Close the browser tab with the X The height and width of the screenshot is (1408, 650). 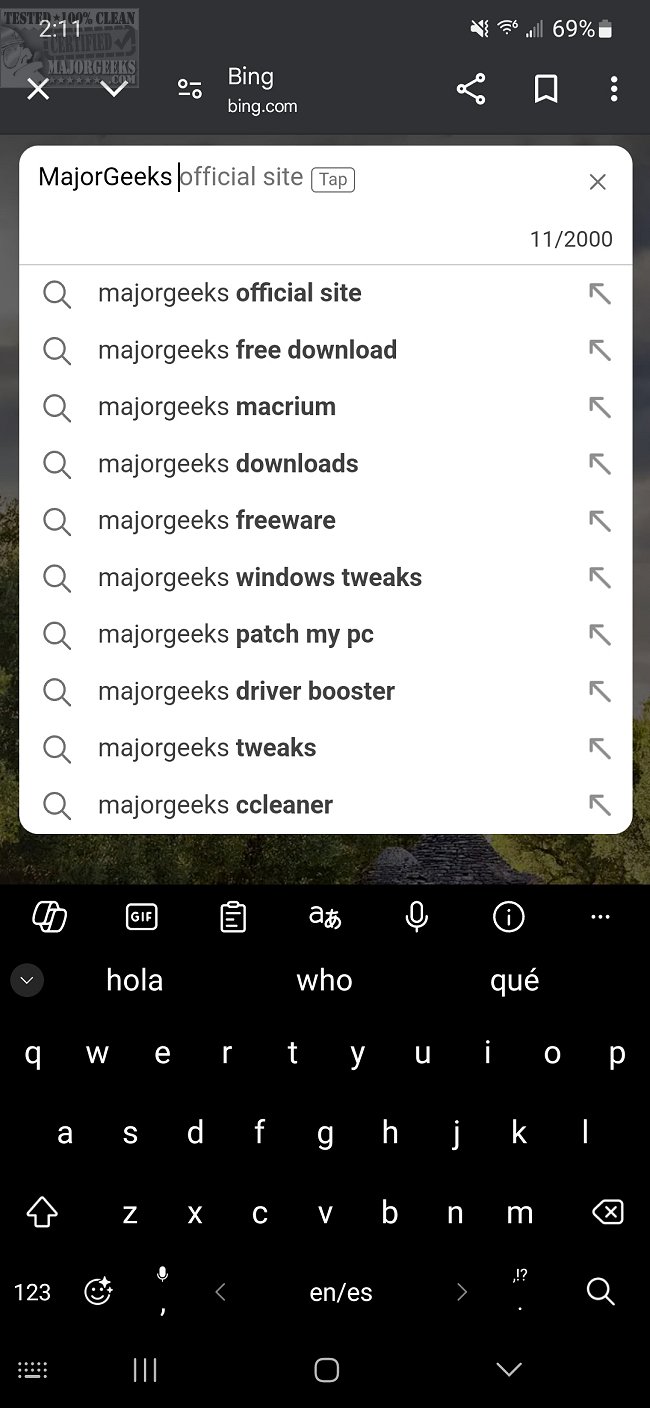(x=38, y=90)
